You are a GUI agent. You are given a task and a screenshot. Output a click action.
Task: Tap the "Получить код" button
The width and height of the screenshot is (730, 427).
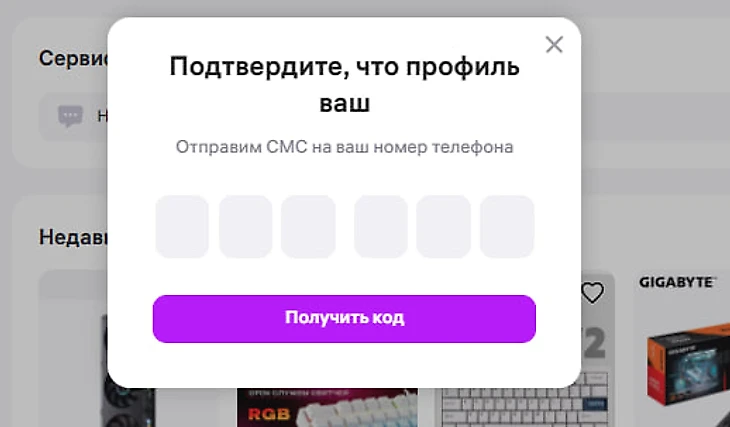click(x=344, y=318)
